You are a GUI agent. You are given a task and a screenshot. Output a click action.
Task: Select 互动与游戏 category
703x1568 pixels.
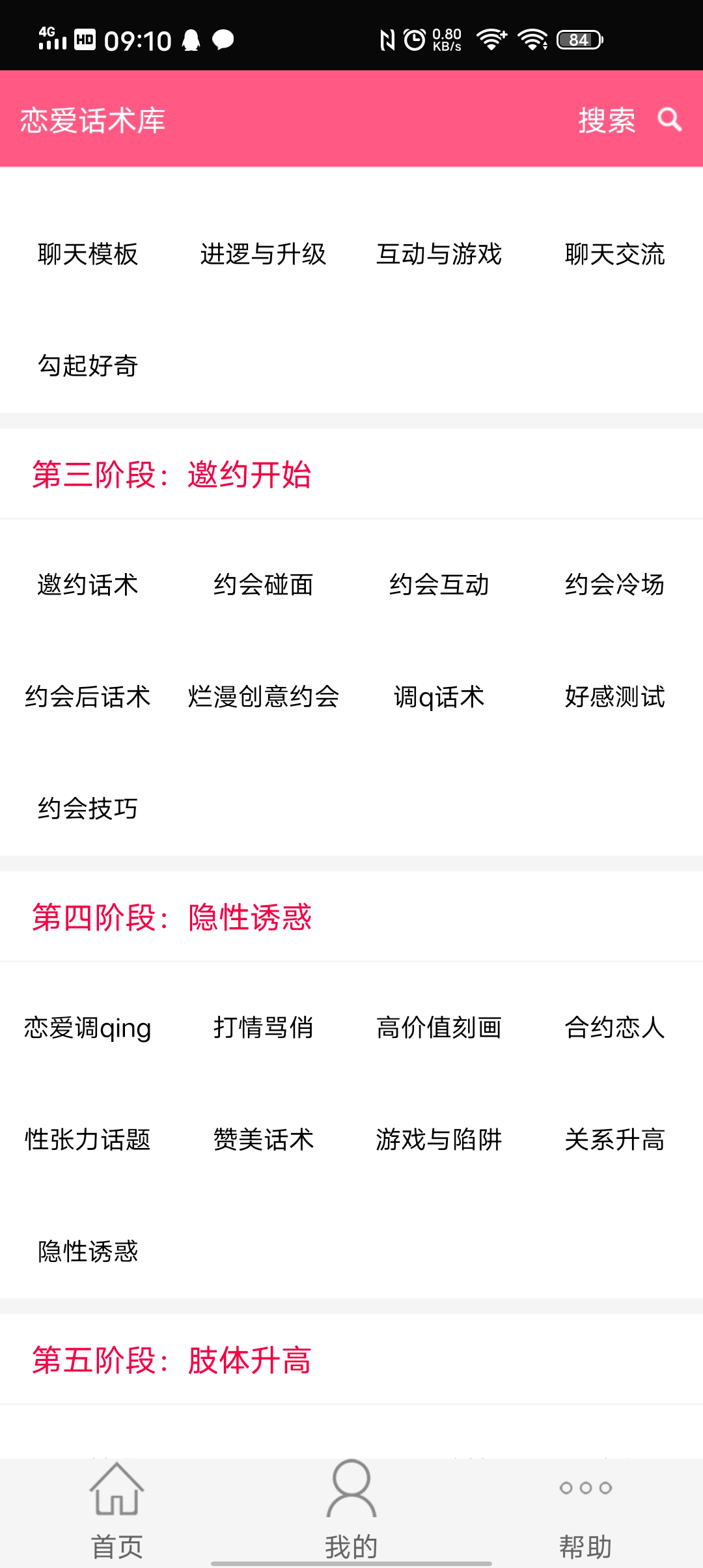(x=439, y=255)
